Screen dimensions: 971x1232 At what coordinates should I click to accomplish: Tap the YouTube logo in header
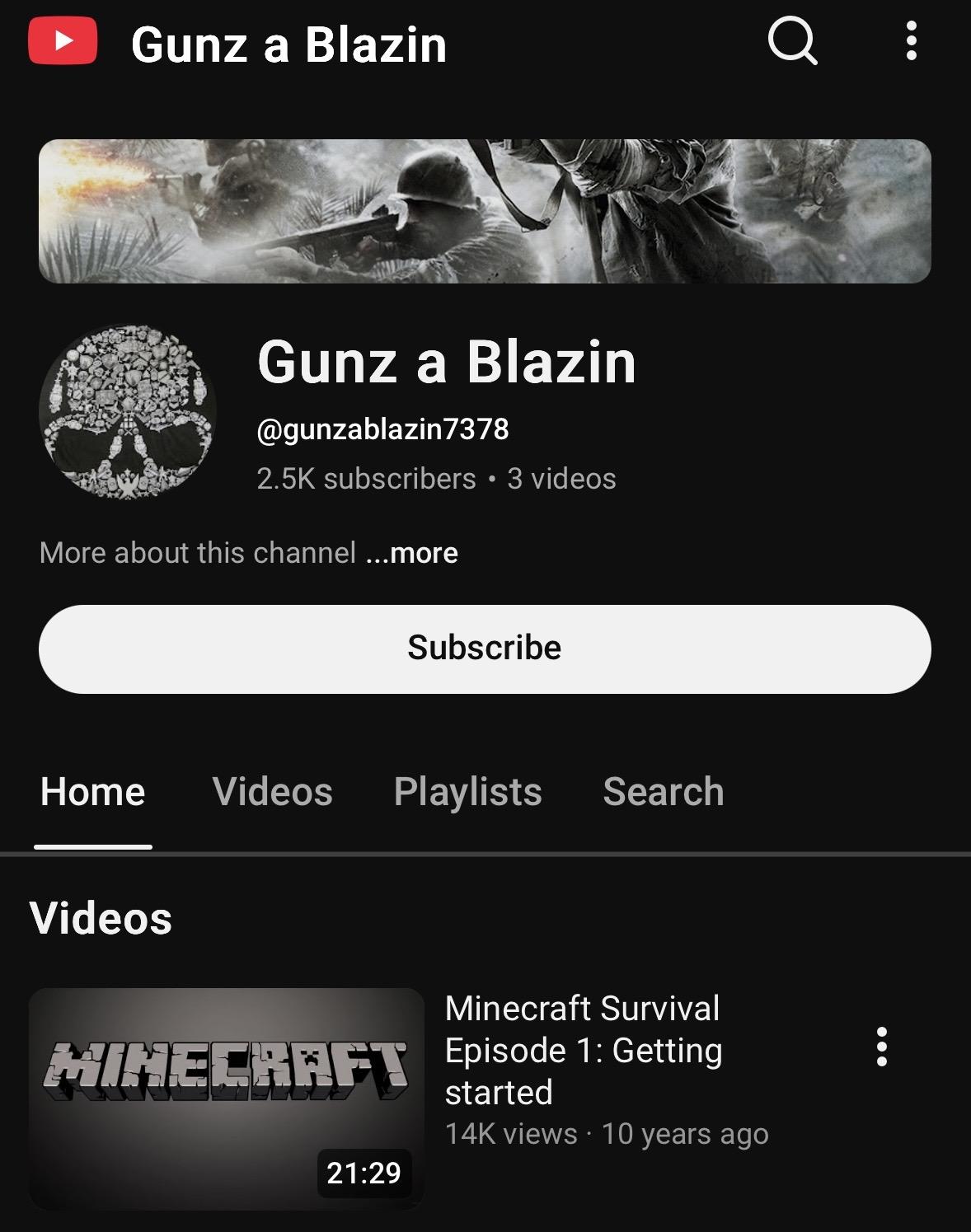click(x=63, y=42)
